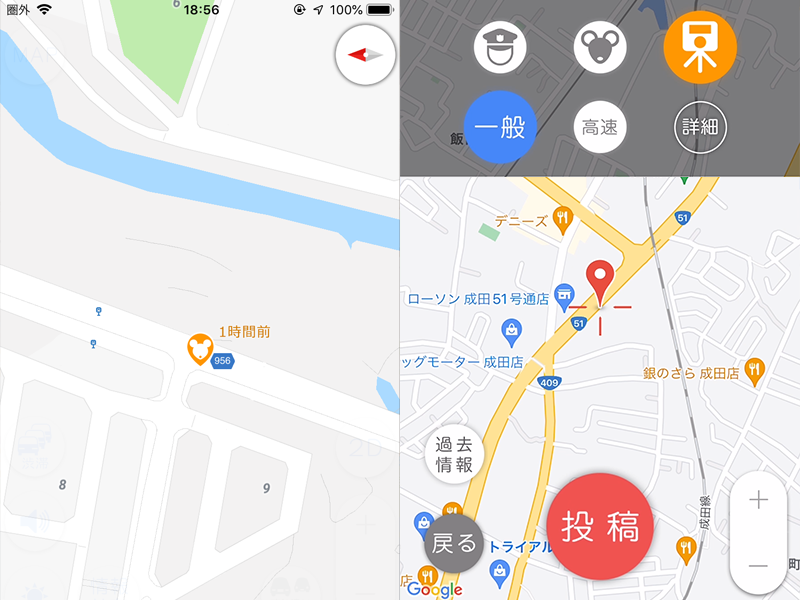Choose 高速 road type

coord(600,127)
